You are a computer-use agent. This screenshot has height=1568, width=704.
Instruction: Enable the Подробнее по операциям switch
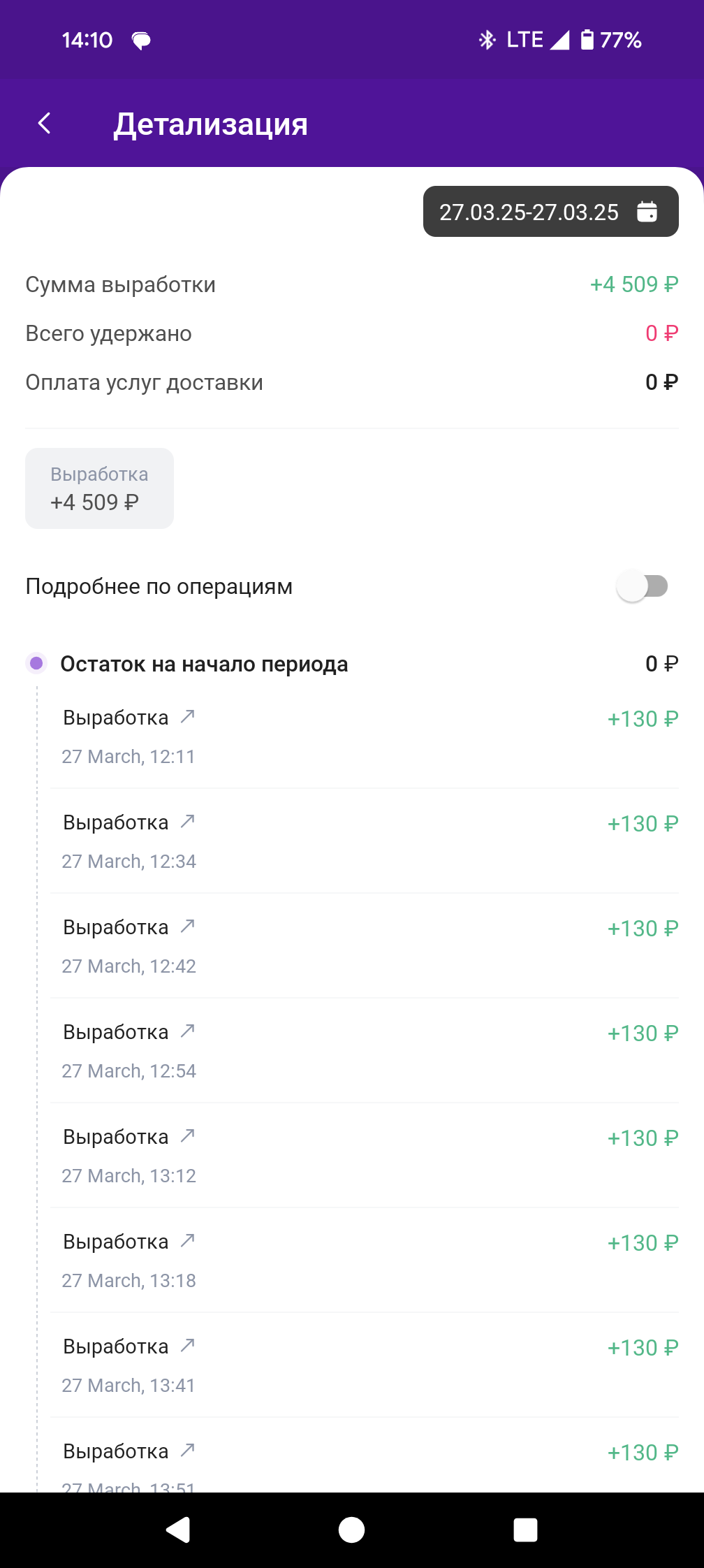[642, 586]
